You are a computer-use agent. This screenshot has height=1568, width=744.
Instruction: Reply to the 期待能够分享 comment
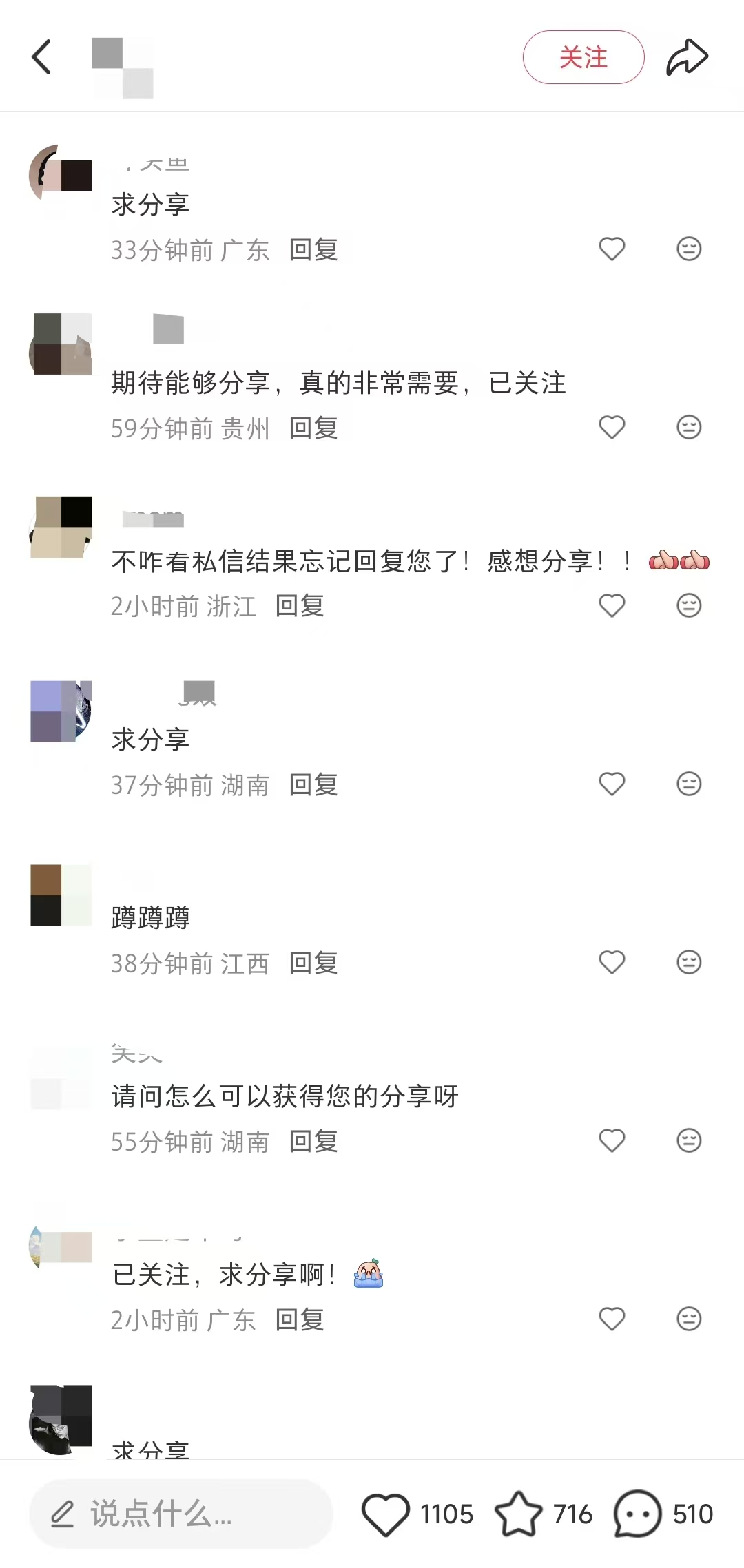(313, 428)
